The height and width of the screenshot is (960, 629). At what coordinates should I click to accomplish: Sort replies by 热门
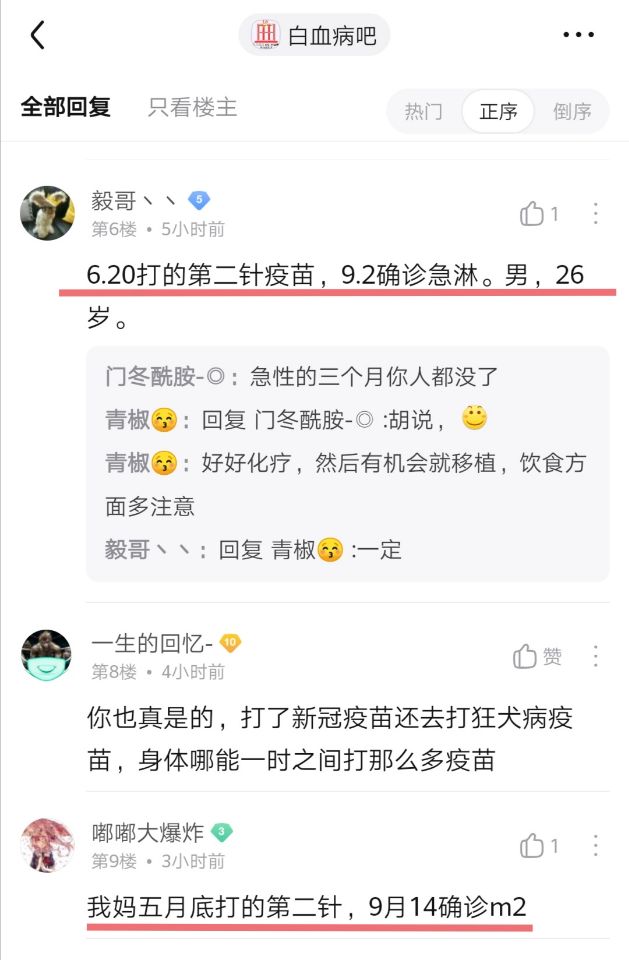click(x=423, y=111)
